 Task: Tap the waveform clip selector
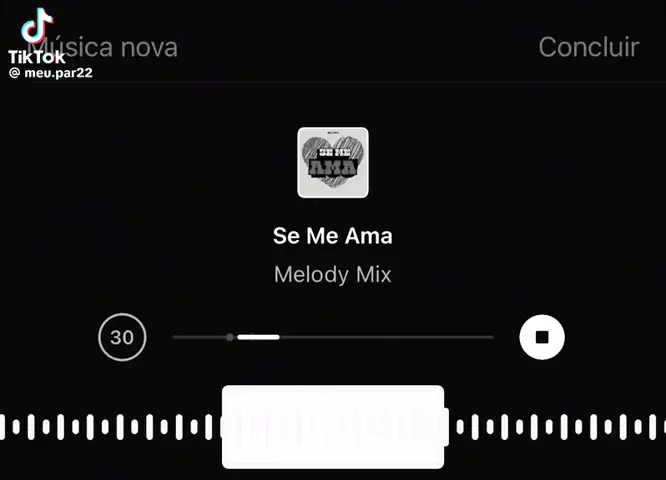coord(332,427)
